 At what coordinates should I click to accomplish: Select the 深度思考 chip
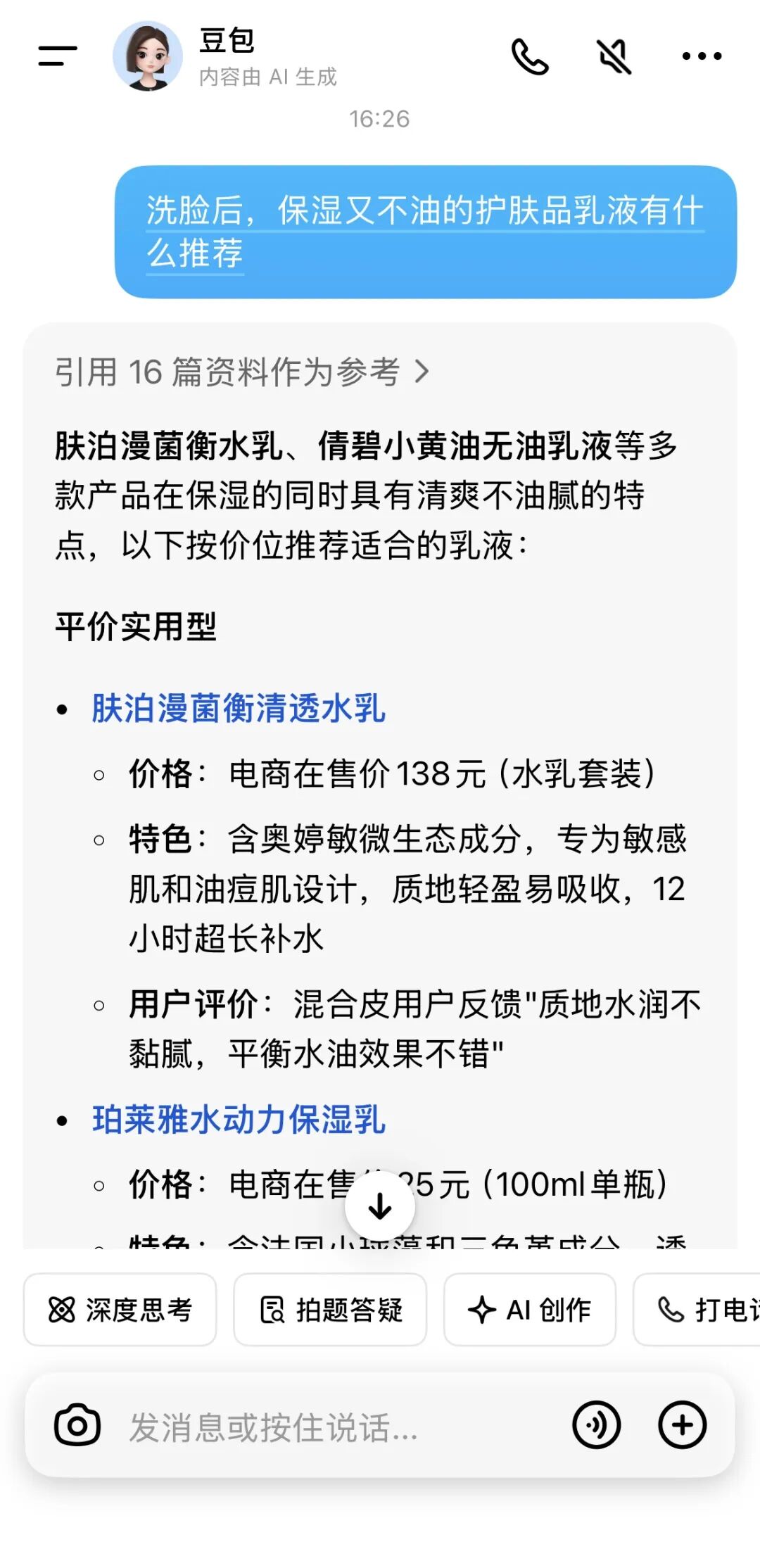tap(120, 1310)
